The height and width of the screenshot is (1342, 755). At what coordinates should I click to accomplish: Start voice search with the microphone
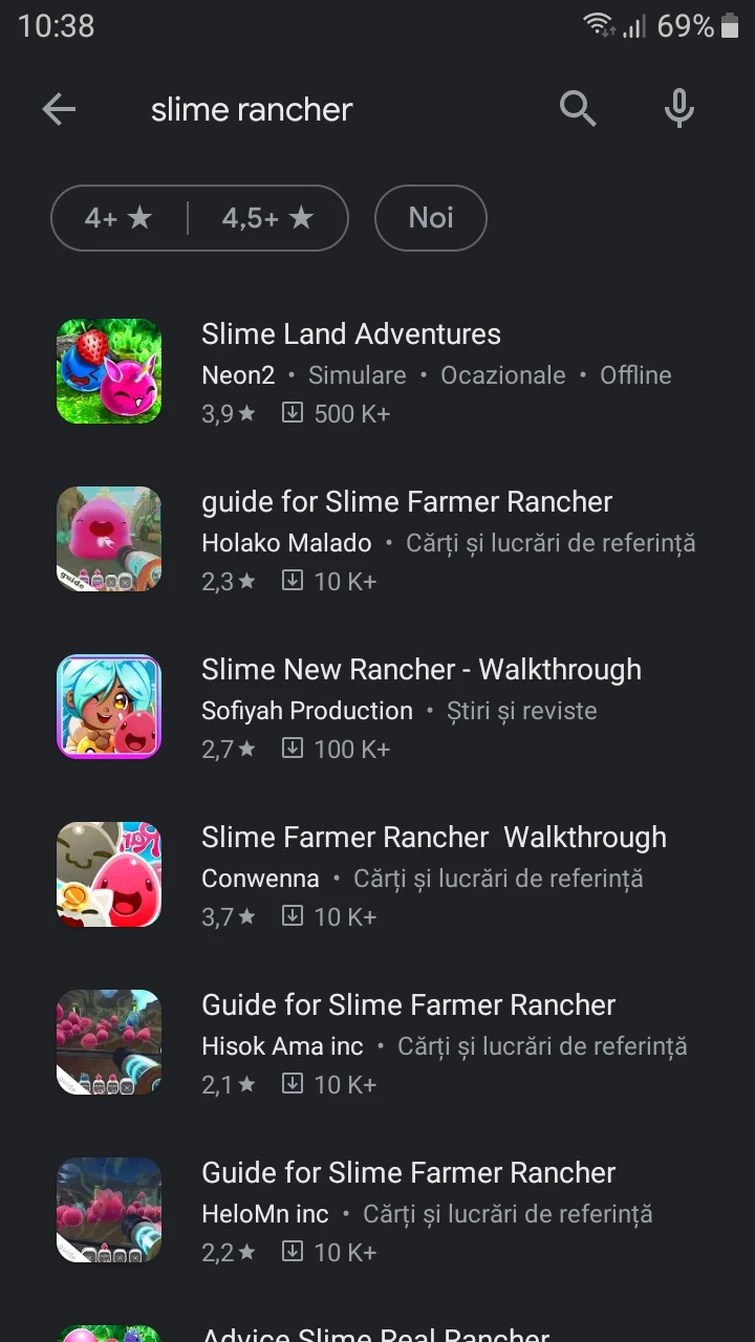point(679,108)
